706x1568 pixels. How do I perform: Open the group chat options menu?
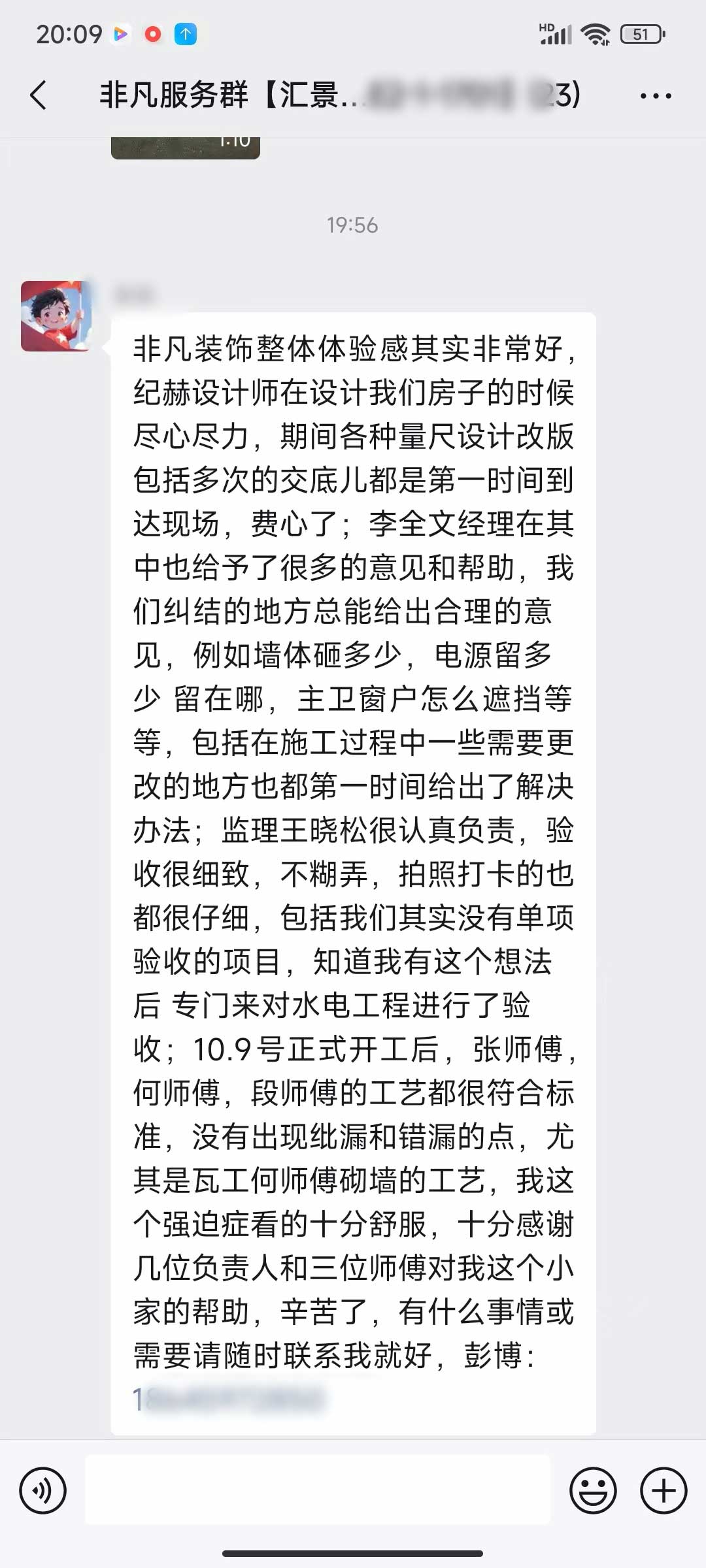coord(656,96)
